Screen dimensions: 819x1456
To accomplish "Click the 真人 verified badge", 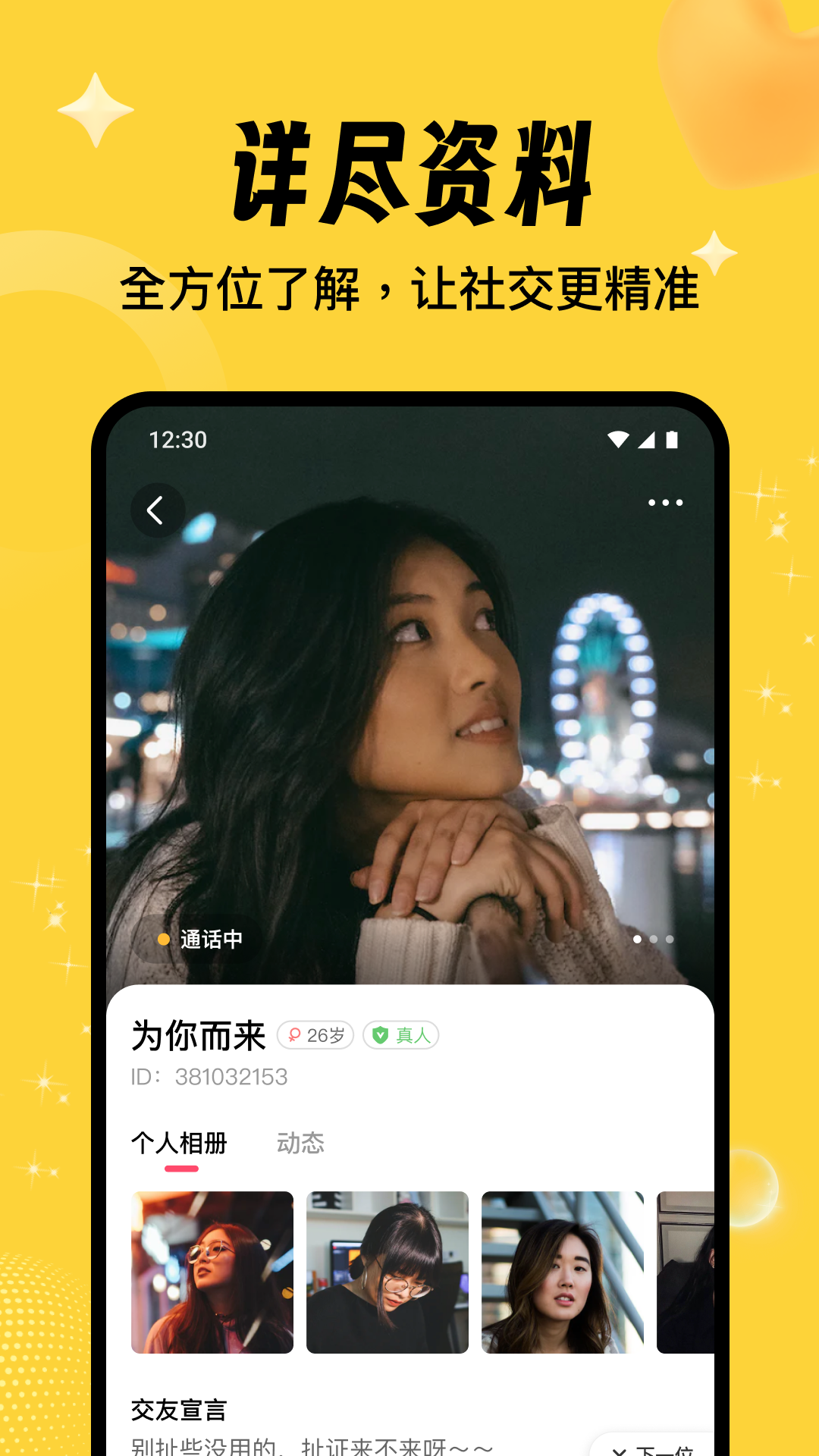I will coord(400,1036).
